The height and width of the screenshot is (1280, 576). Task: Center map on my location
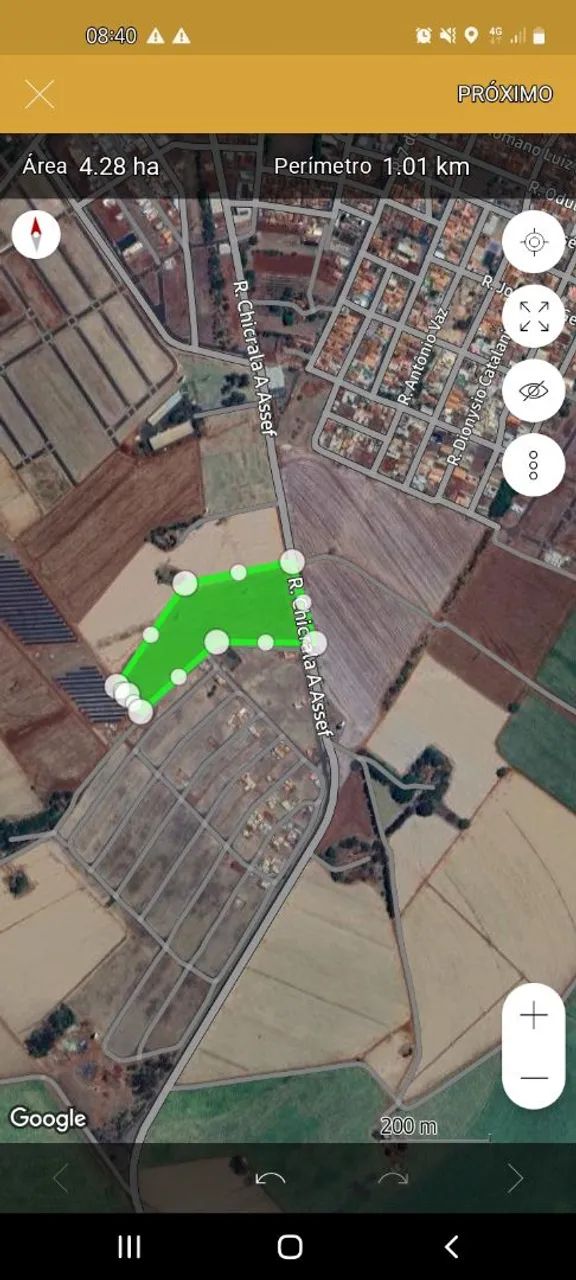click(x=534, y=242)
